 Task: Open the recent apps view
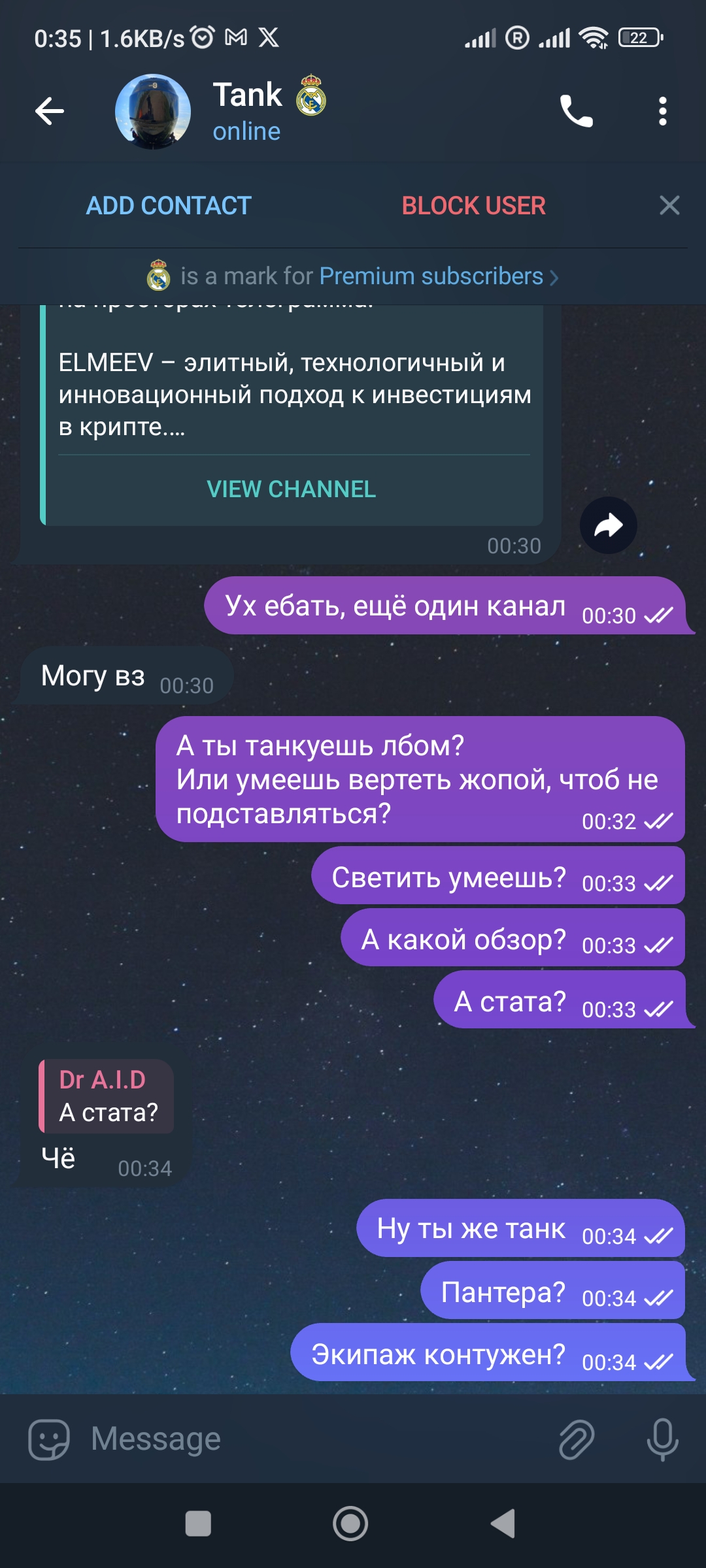pyautogui.click(x=198, y=1524)
